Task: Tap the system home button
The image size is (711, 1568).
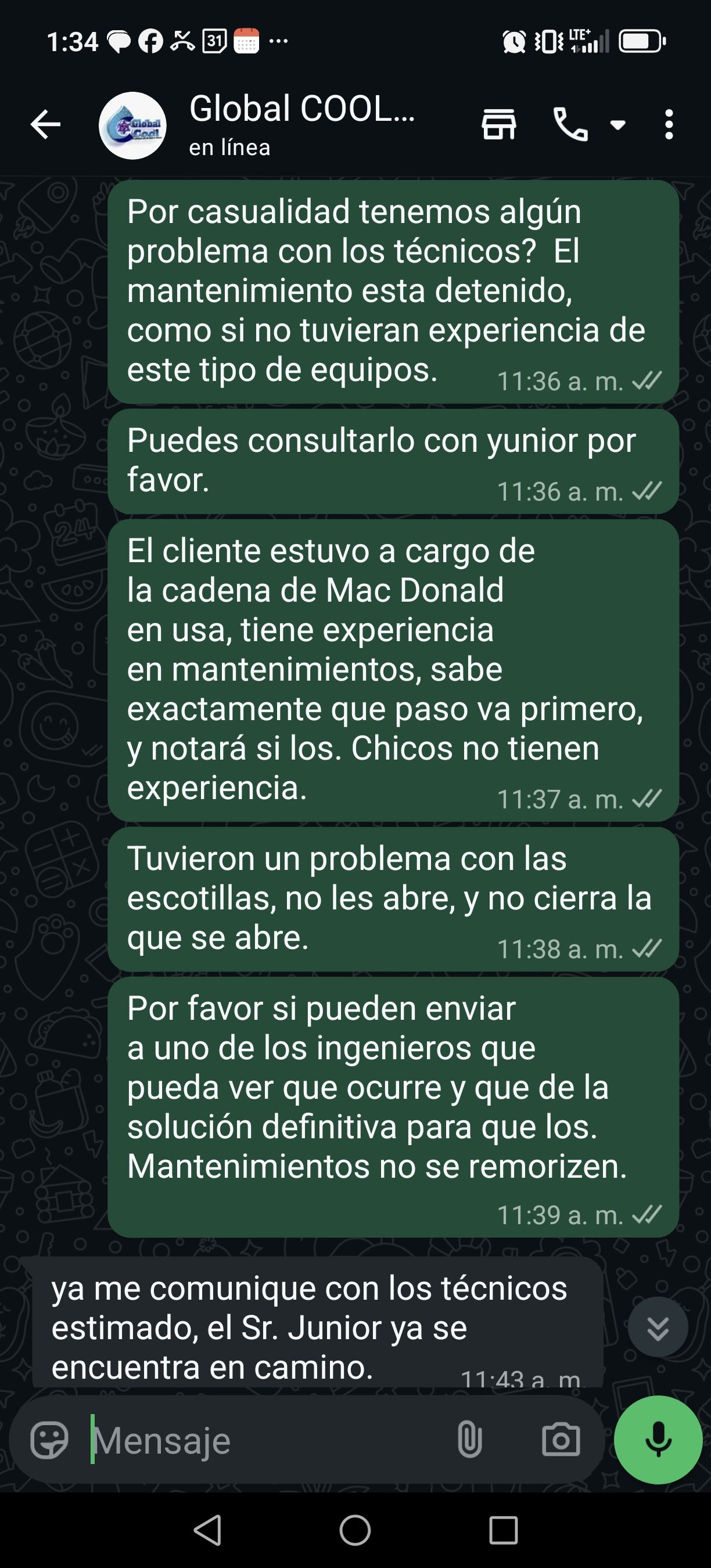Action: 355,1530
